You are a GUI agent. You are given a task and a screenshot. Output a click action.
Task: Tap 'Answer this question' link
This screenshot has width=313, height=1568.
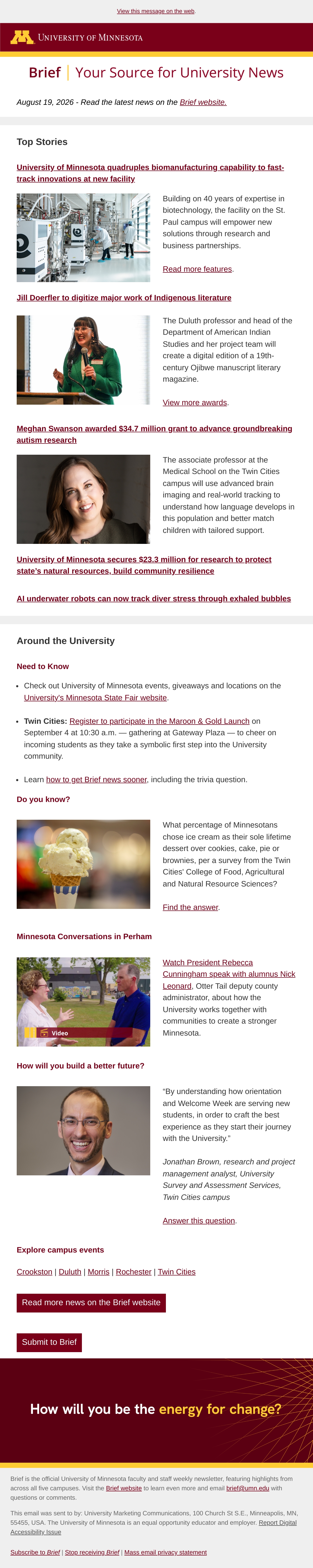pos(198,1220)
